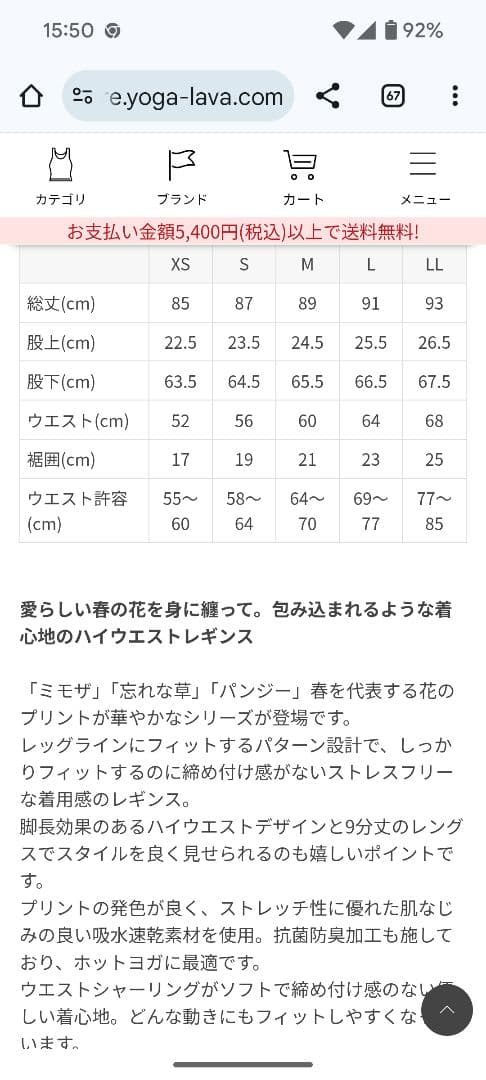Open the カテゴリ category menu

(61, 176)
